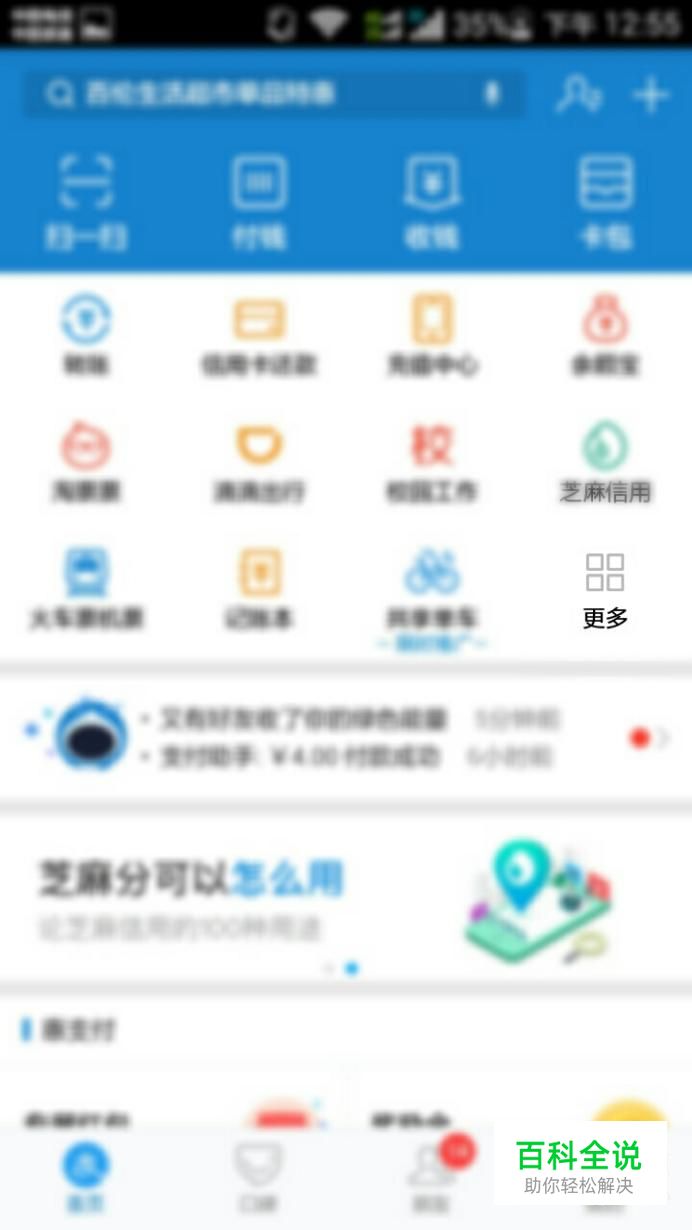This screenshot has width=692, height=1230.
Task: Open 滴滴出行 ride service
Action: [259, 462]
